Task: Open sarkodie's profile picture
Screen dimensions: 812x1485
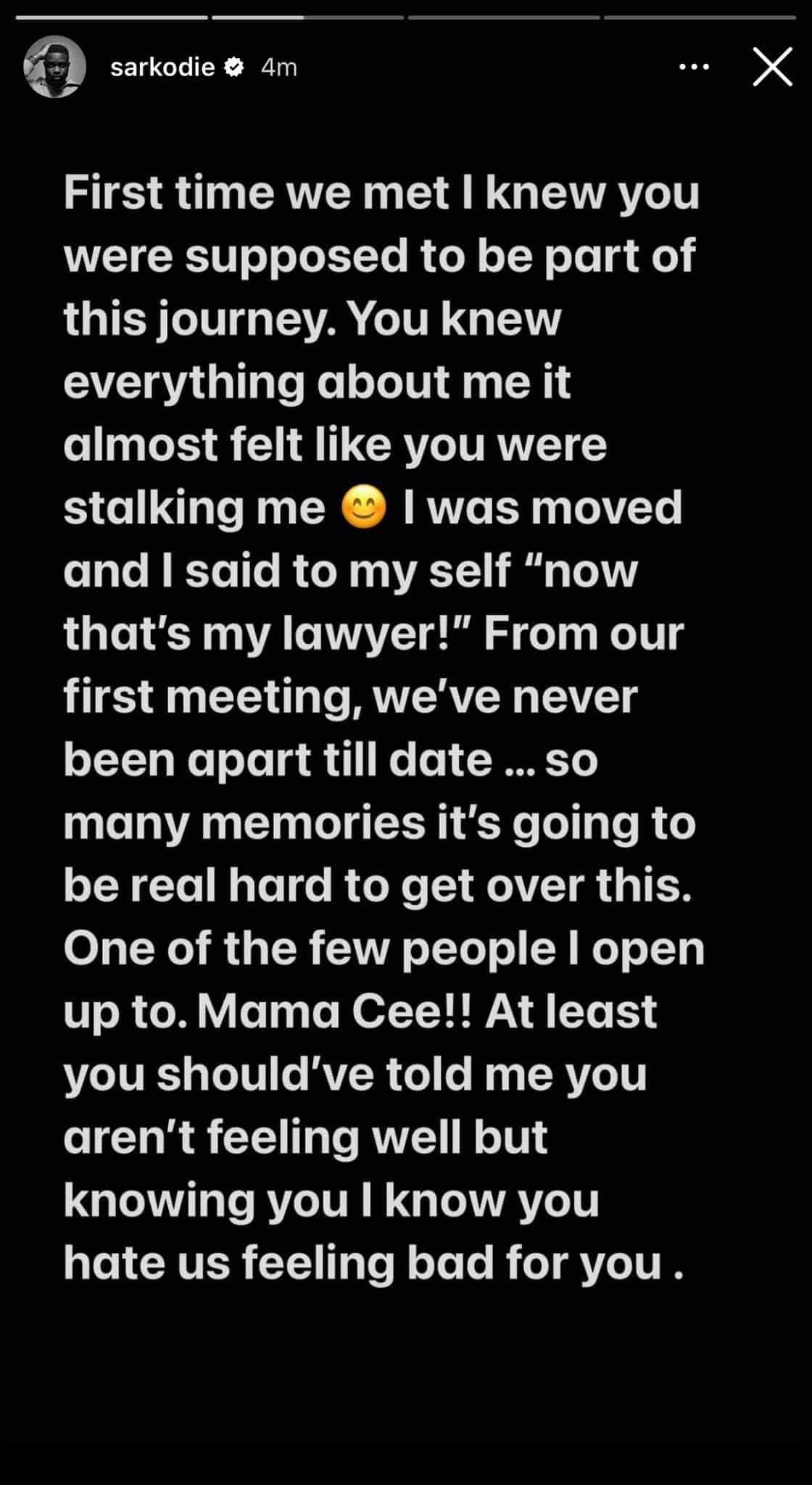Action: tap(54, 67)
